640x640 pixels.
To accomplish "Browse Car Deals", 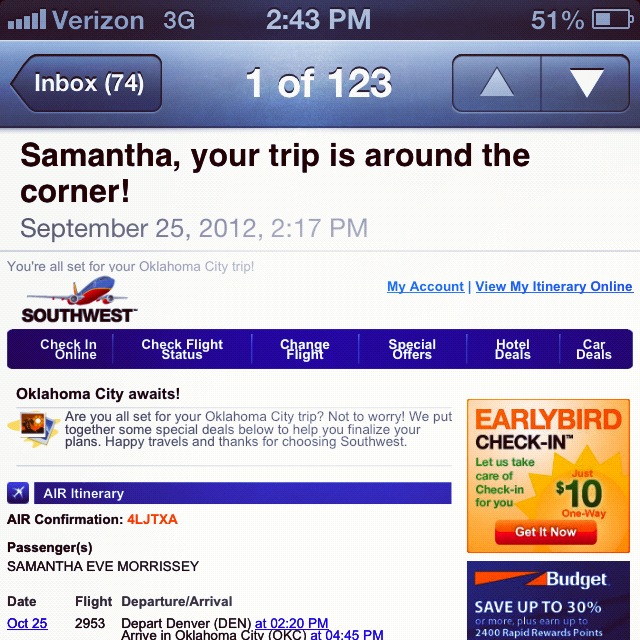I will click(x=593, y=349).
